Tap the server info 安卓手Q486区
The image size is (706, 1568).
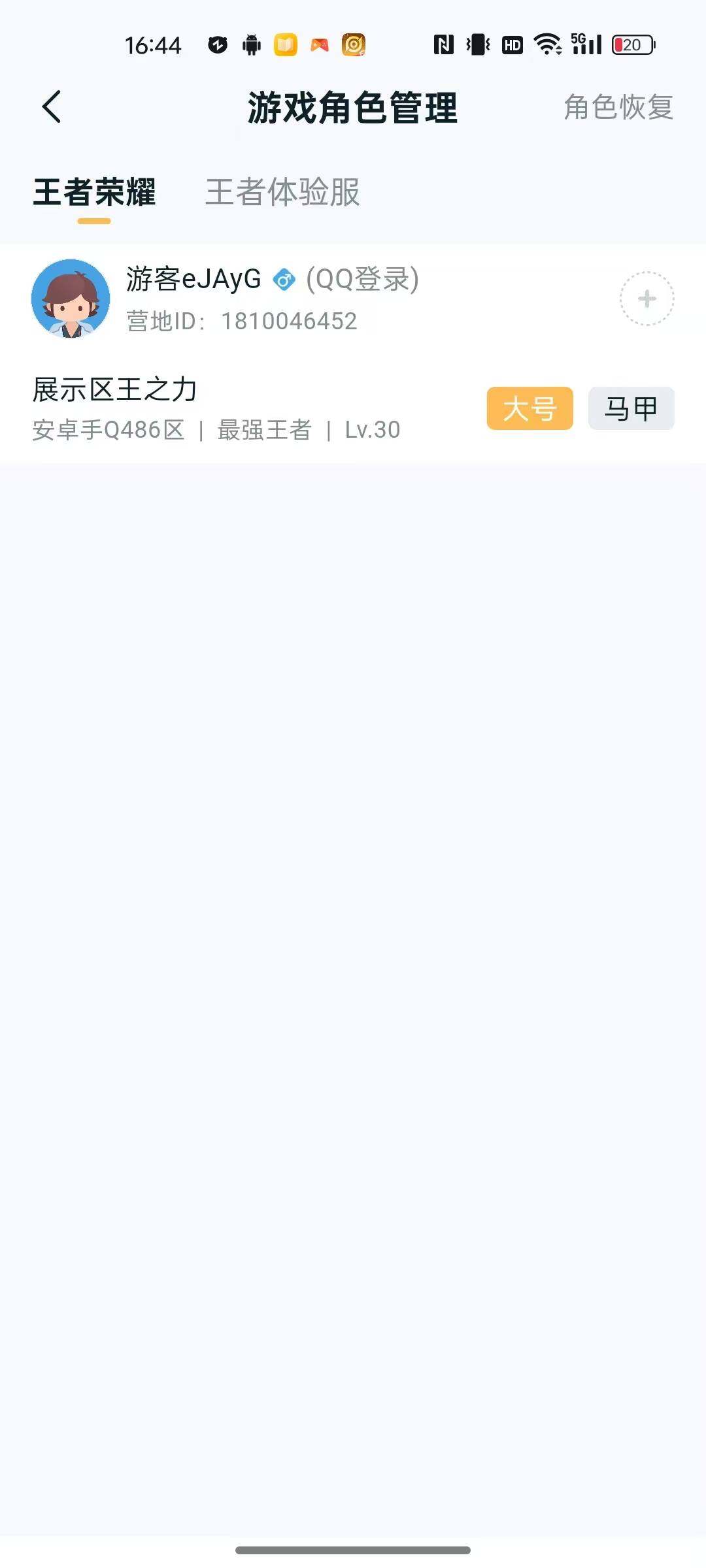(x=108, y=430)
